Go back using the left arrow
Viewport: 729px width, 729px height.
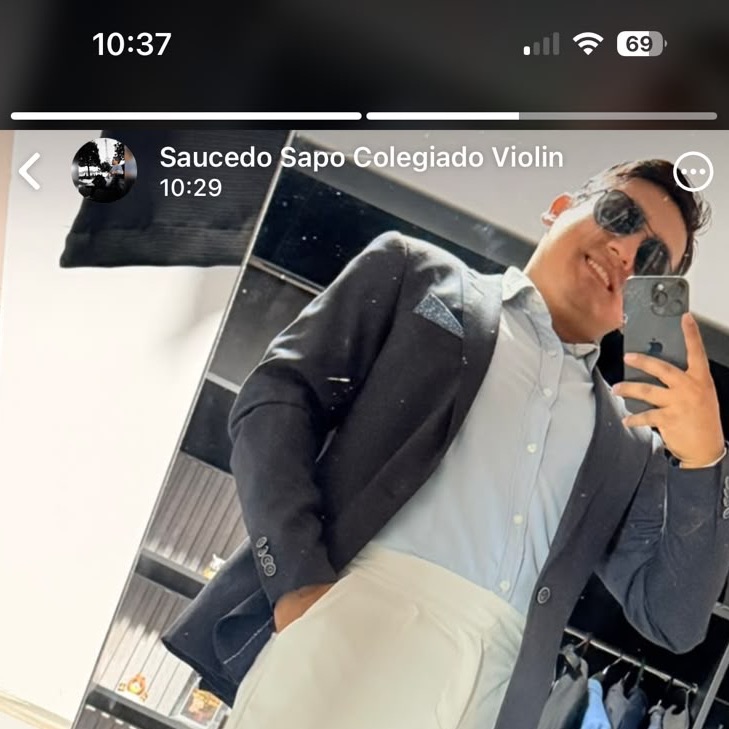[x=30, y=171]
